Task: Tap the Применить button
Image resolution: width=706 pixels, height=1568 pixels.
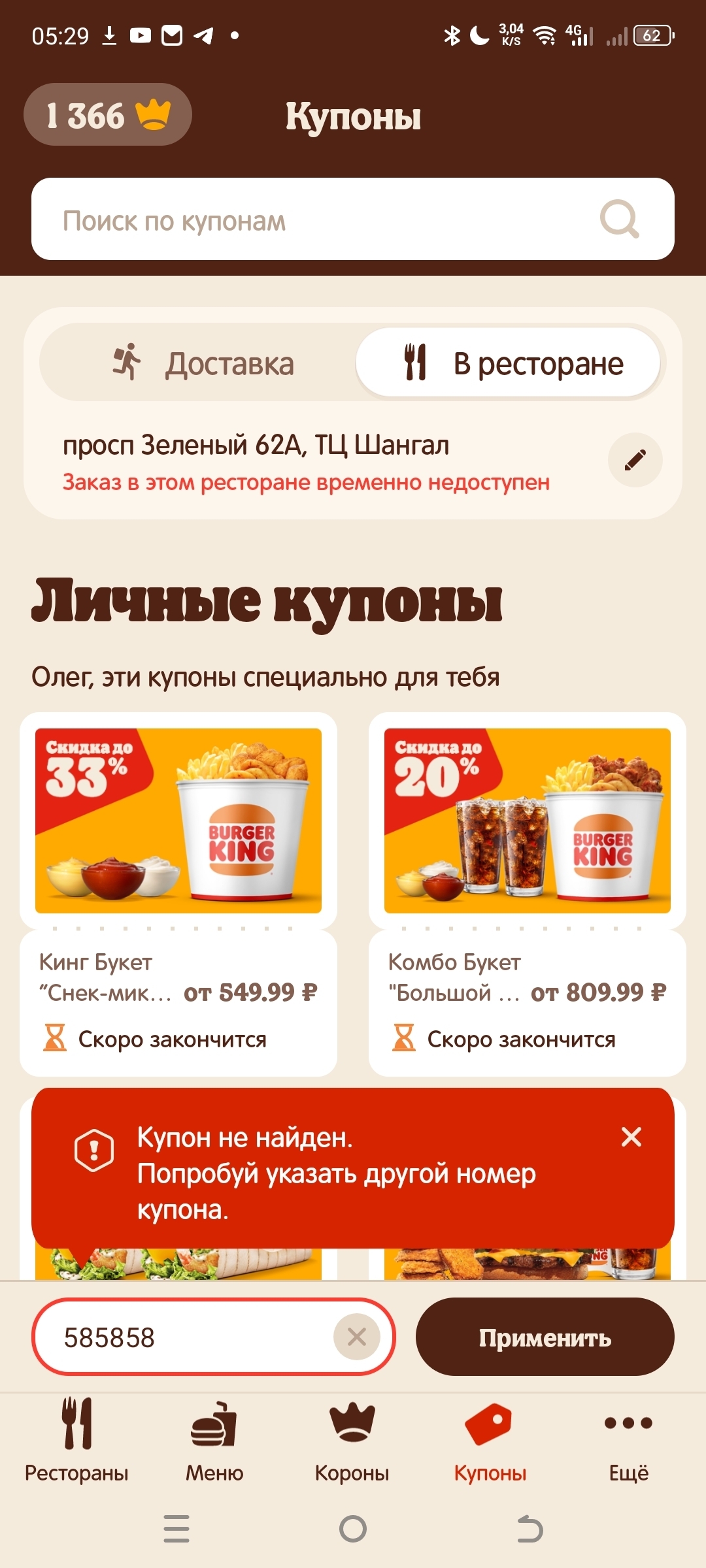Action: (x=545, y=1337)
